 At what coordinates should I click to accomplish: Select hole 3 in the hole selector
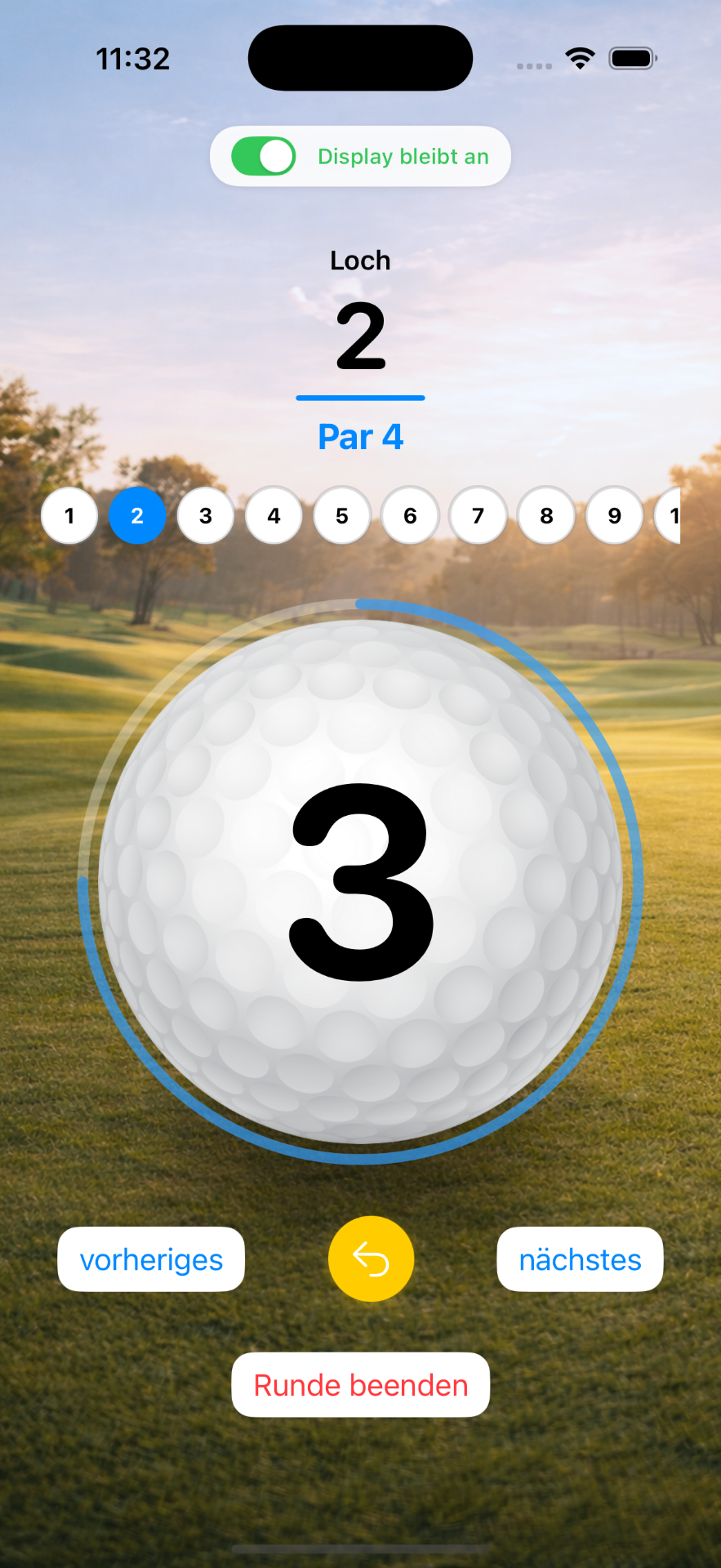click(x=206, y=515)
